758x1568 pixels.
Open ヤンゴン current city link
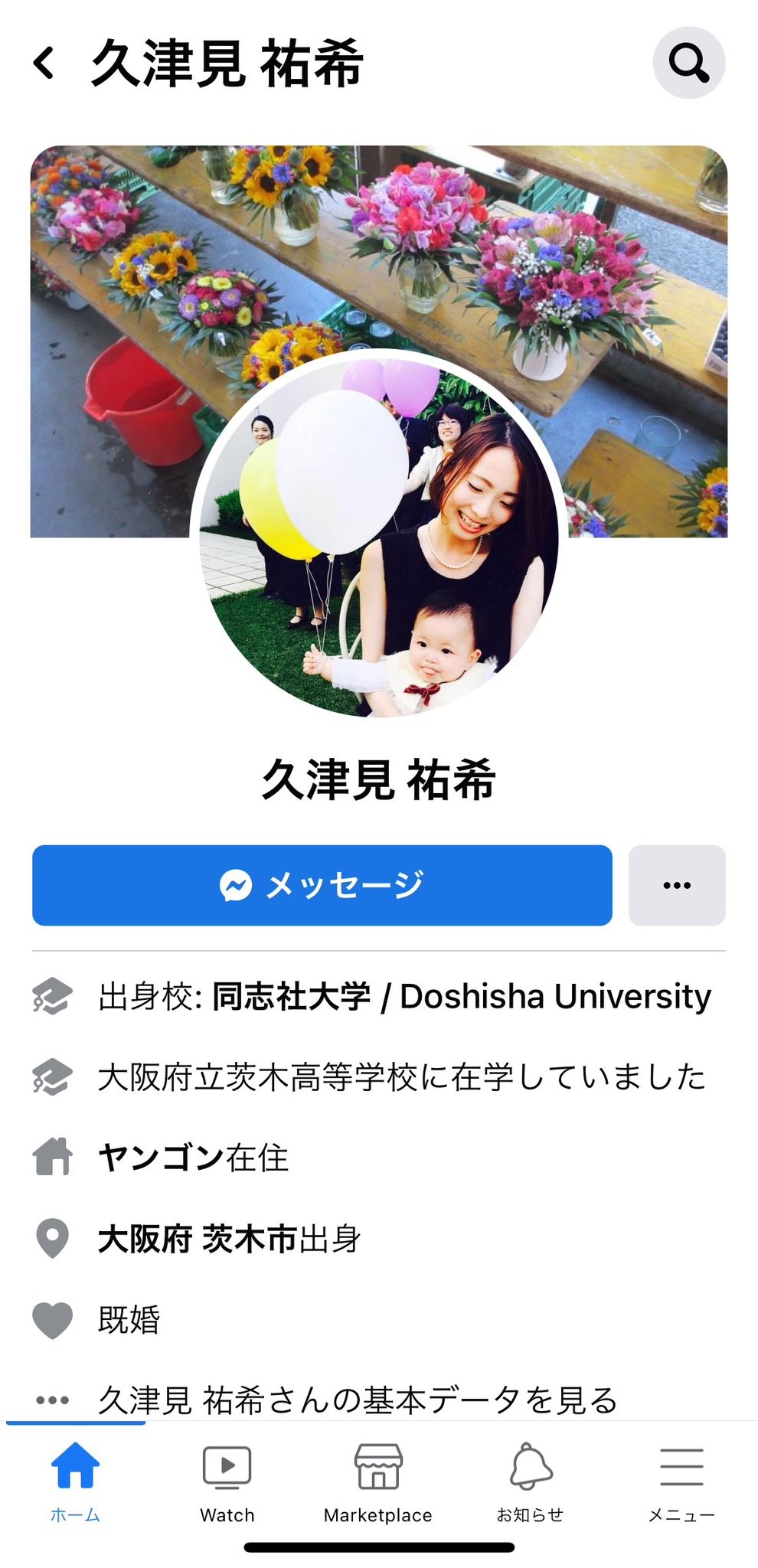(x=161, y=1157)
